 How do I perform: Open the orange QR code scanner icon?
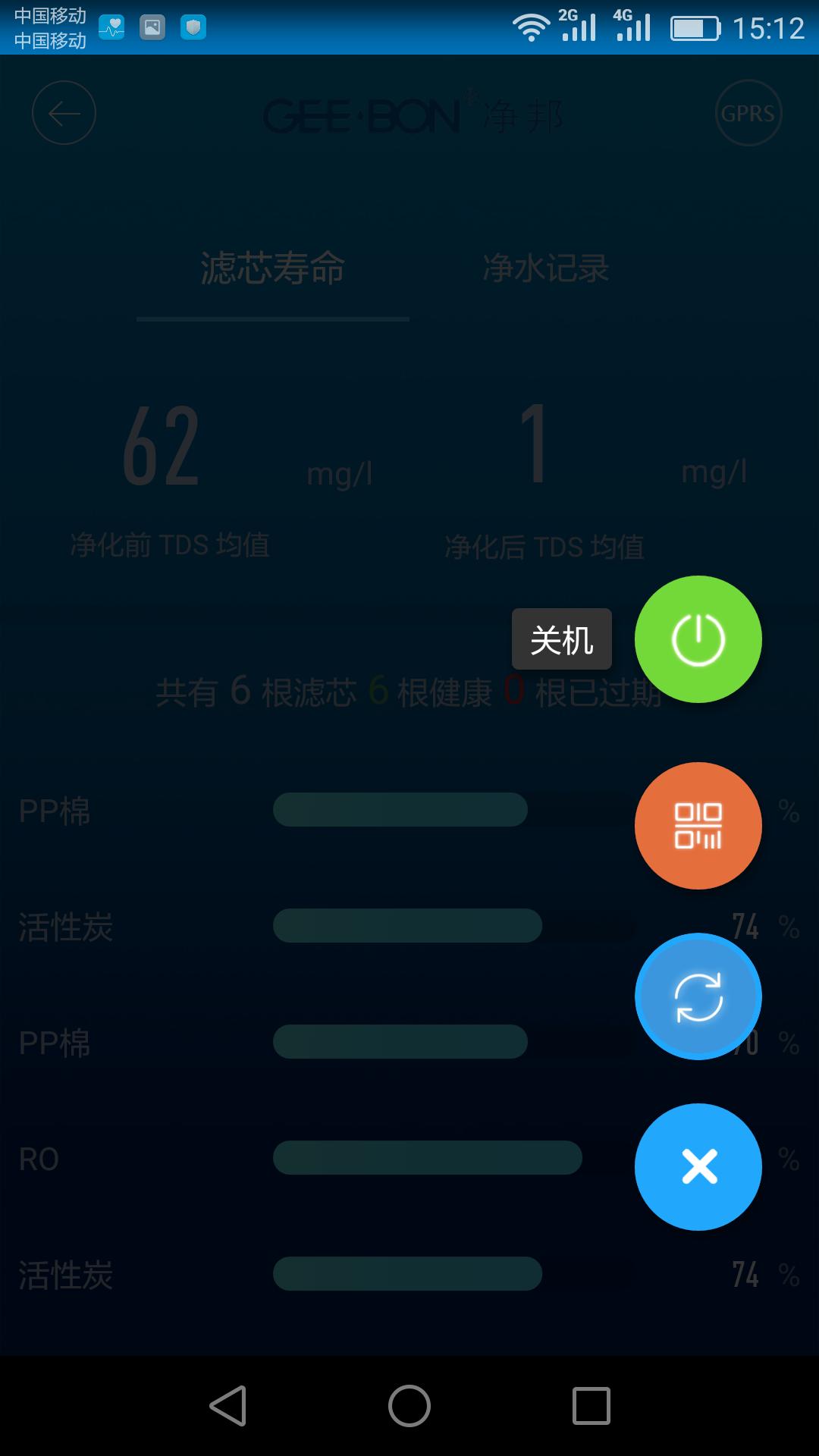point(698,826)
